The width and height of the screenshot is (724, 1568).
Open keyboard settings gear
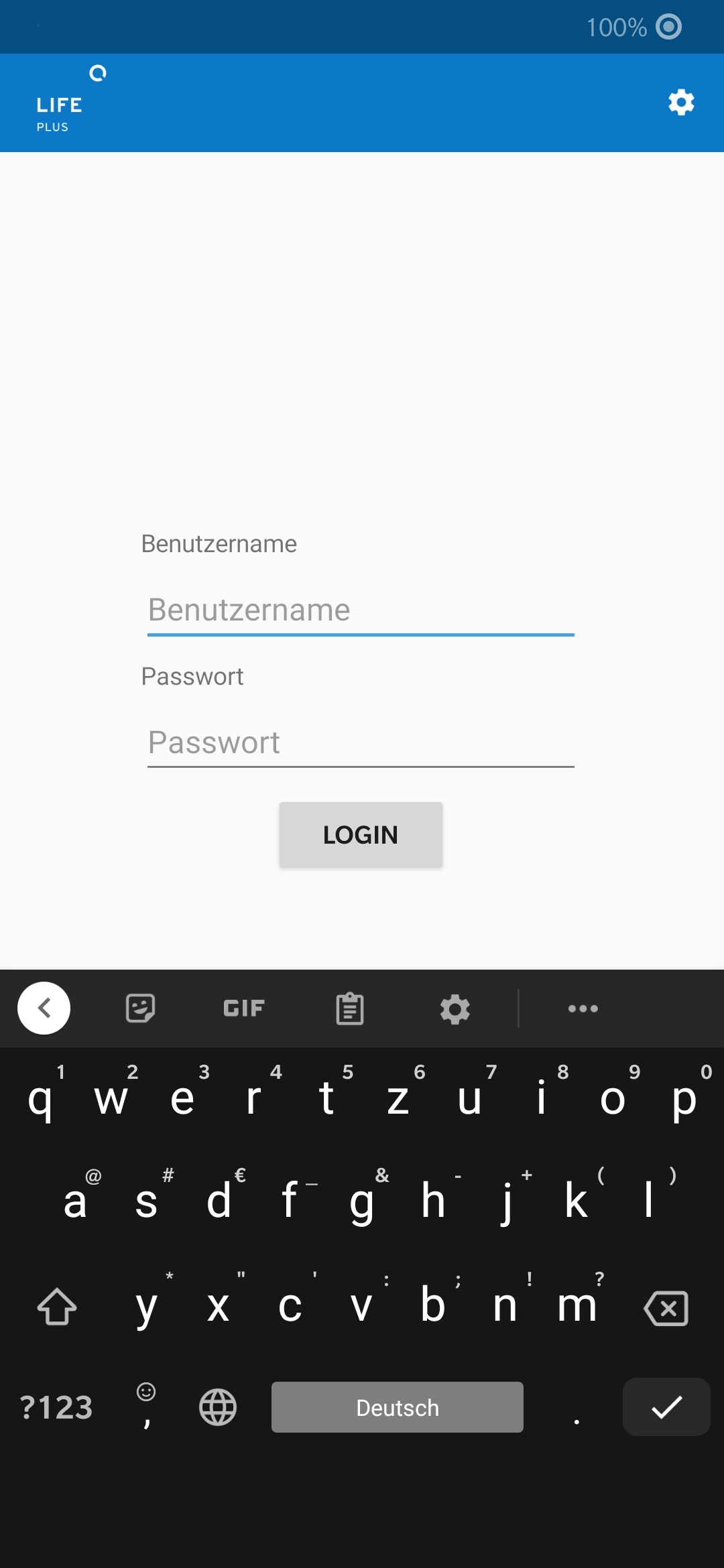455,1008
